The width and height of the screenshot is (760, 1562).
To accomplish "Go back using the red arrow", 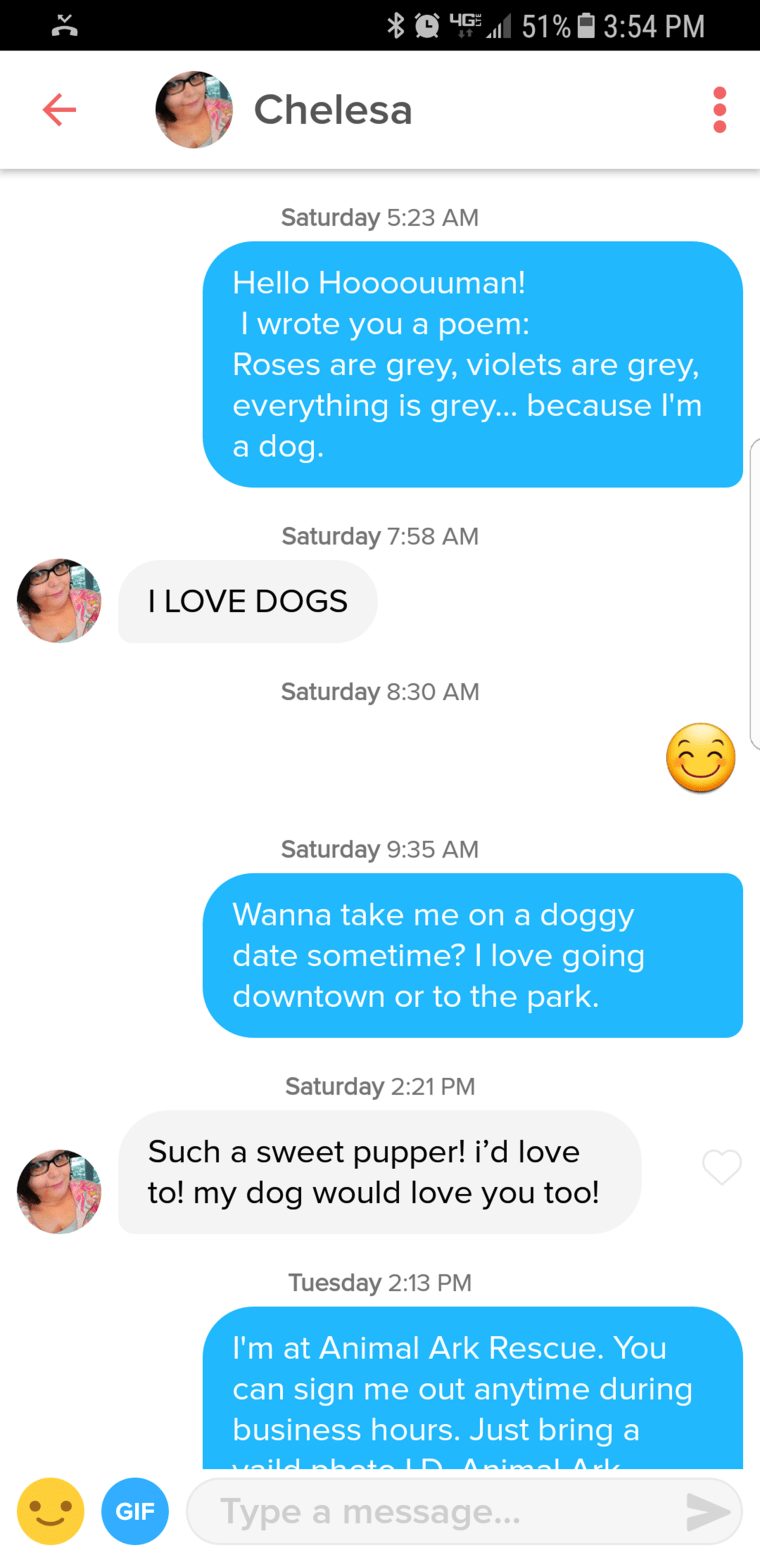I will [x=59, y=110].
